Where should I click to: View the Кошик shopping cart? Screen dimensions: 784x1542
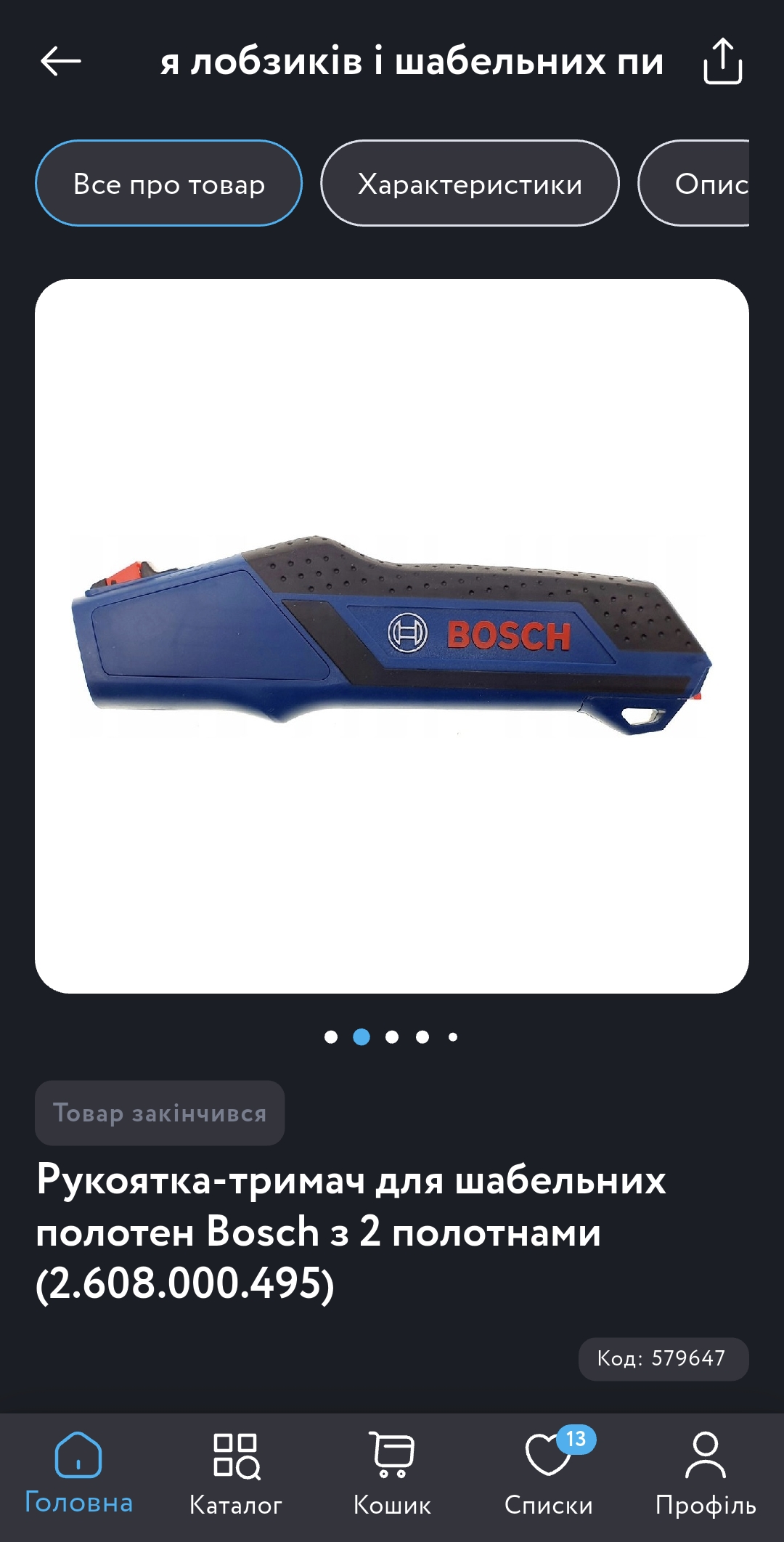pyautogui.click(x=392, y=1474)
